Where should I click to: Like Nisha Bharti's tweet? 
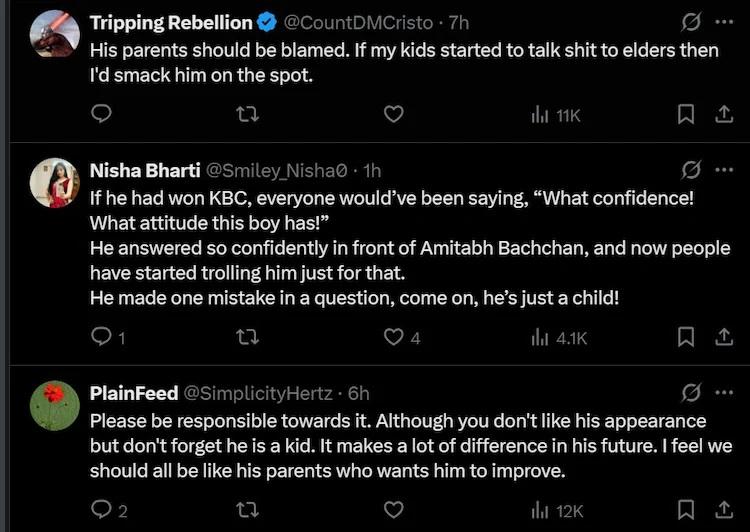[394, 338]
